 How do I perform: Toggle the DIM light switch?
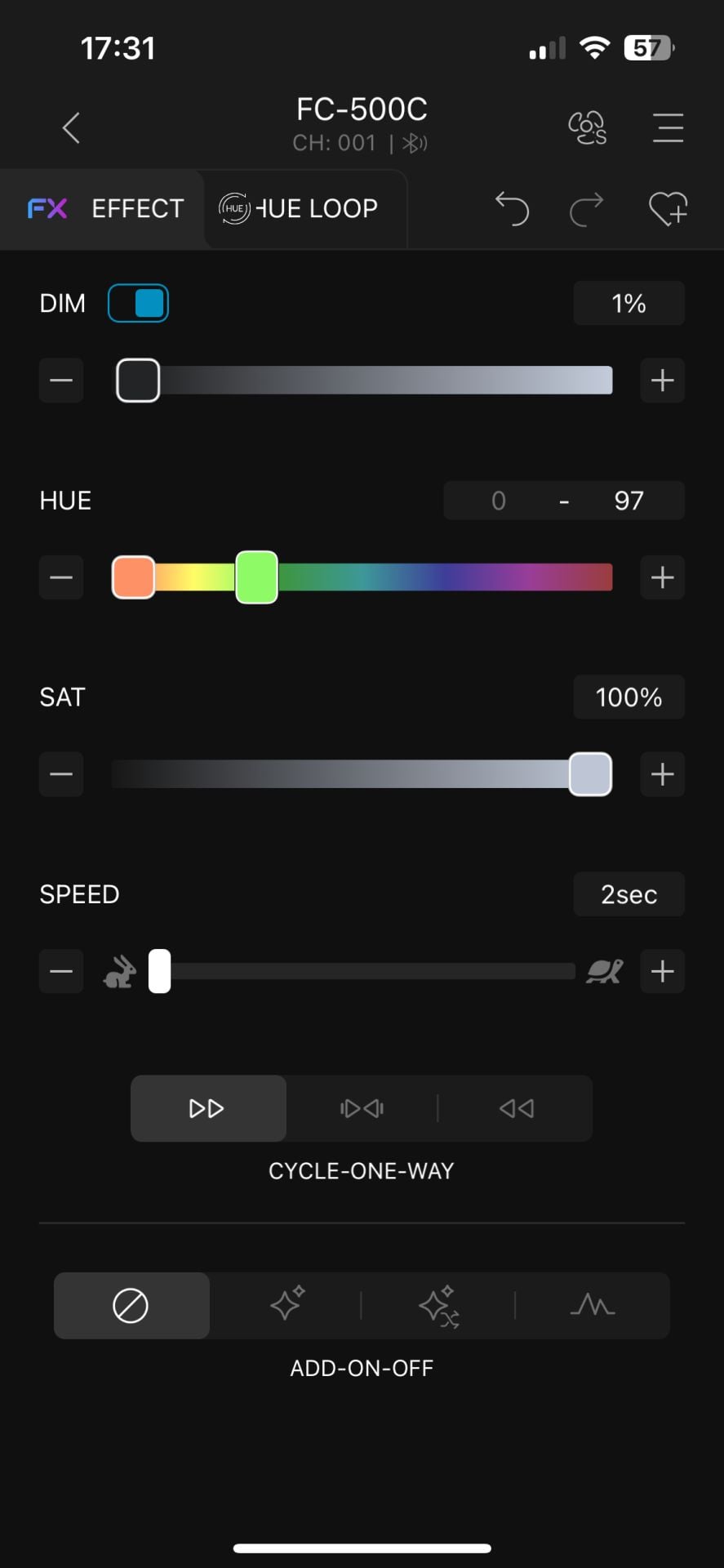coord(138,303)
